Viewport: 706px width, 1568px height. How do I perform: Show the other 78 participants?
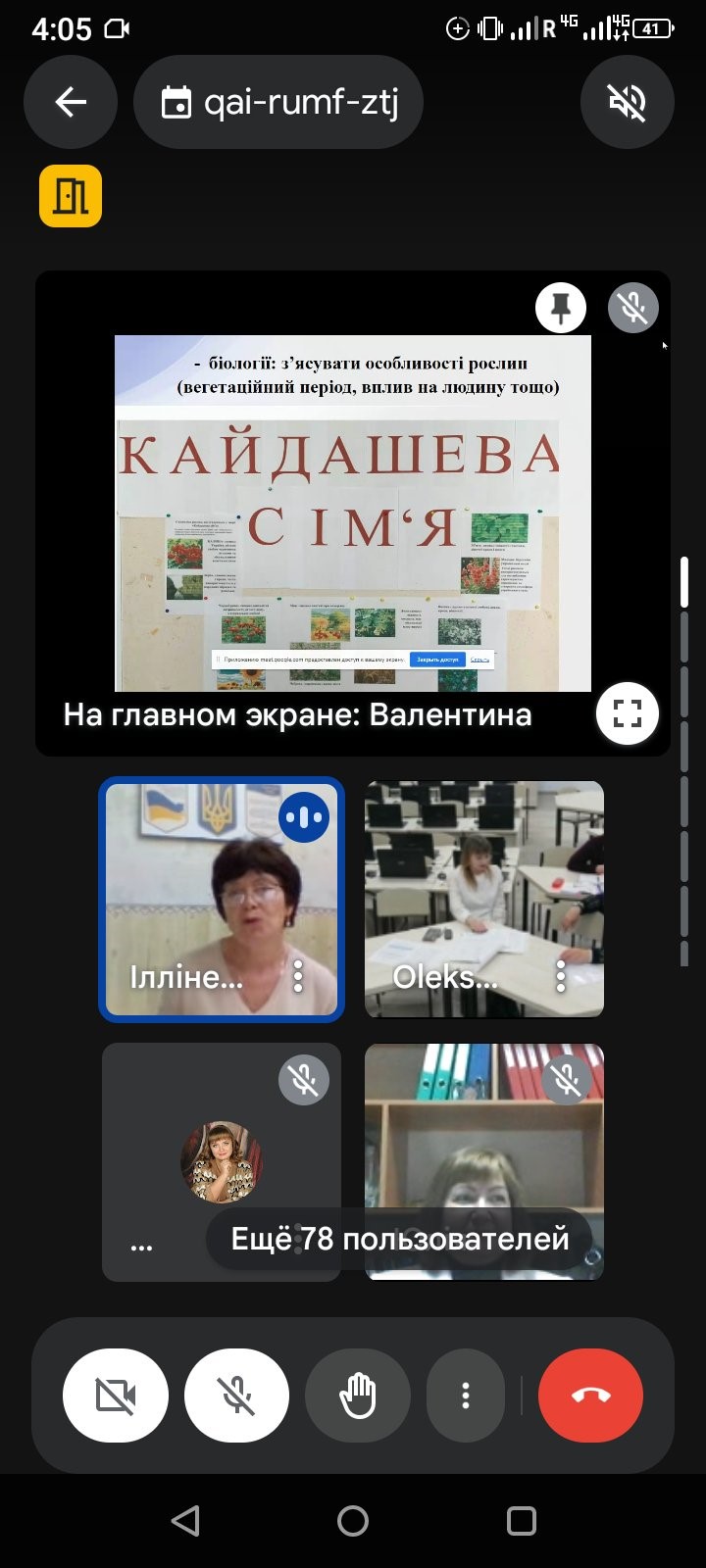(x=400, y=1239)
